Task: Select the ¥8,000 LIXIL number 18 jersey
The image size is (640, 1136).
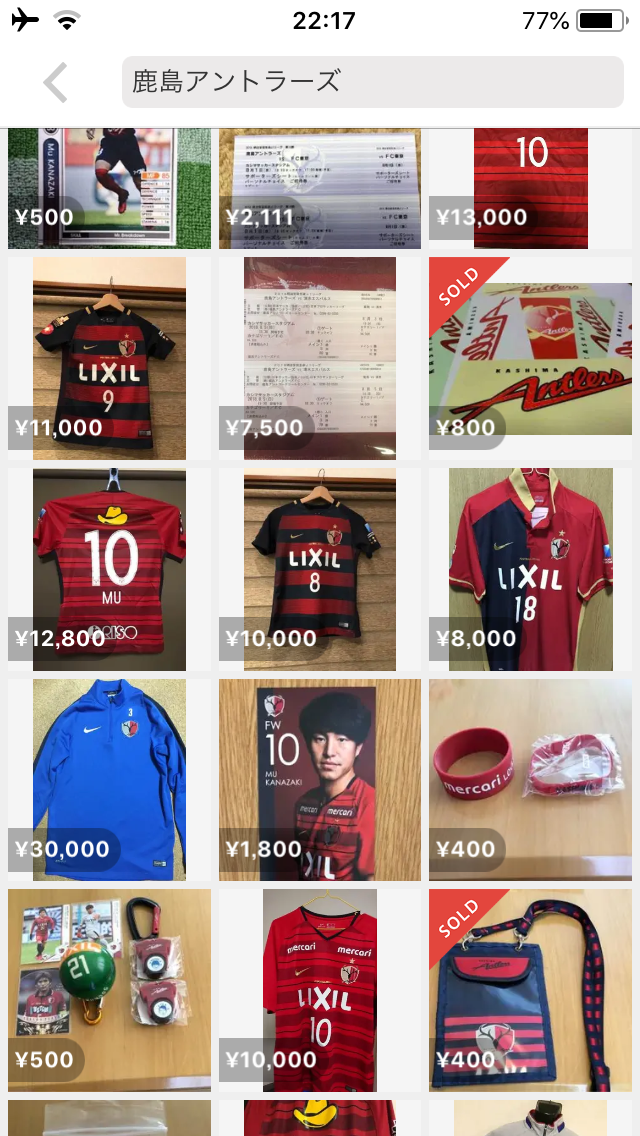Action: coord(530,568)
